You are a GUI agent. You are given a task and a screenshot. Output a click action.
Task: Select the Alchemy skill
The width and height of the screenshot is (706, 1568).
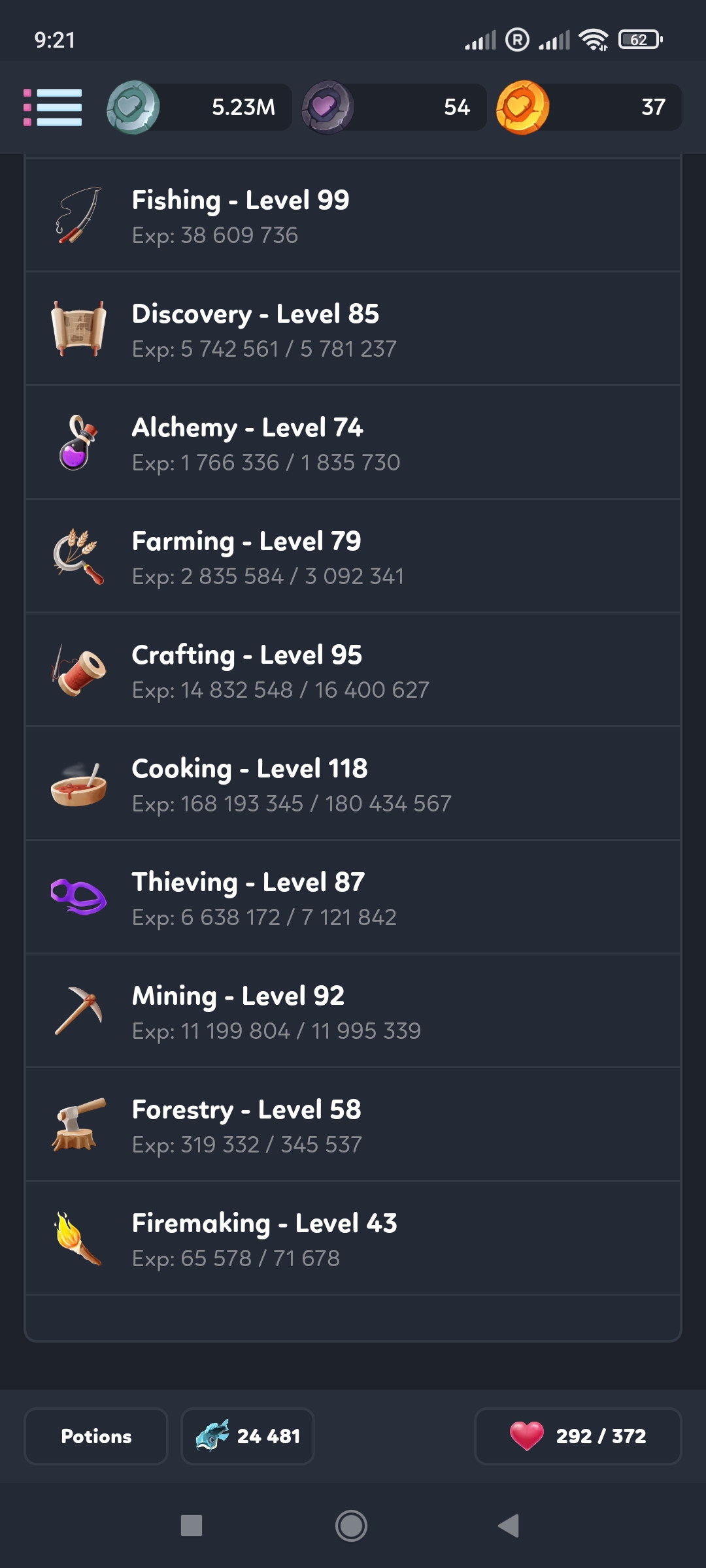pyautogui.click(x=353, y=443)
